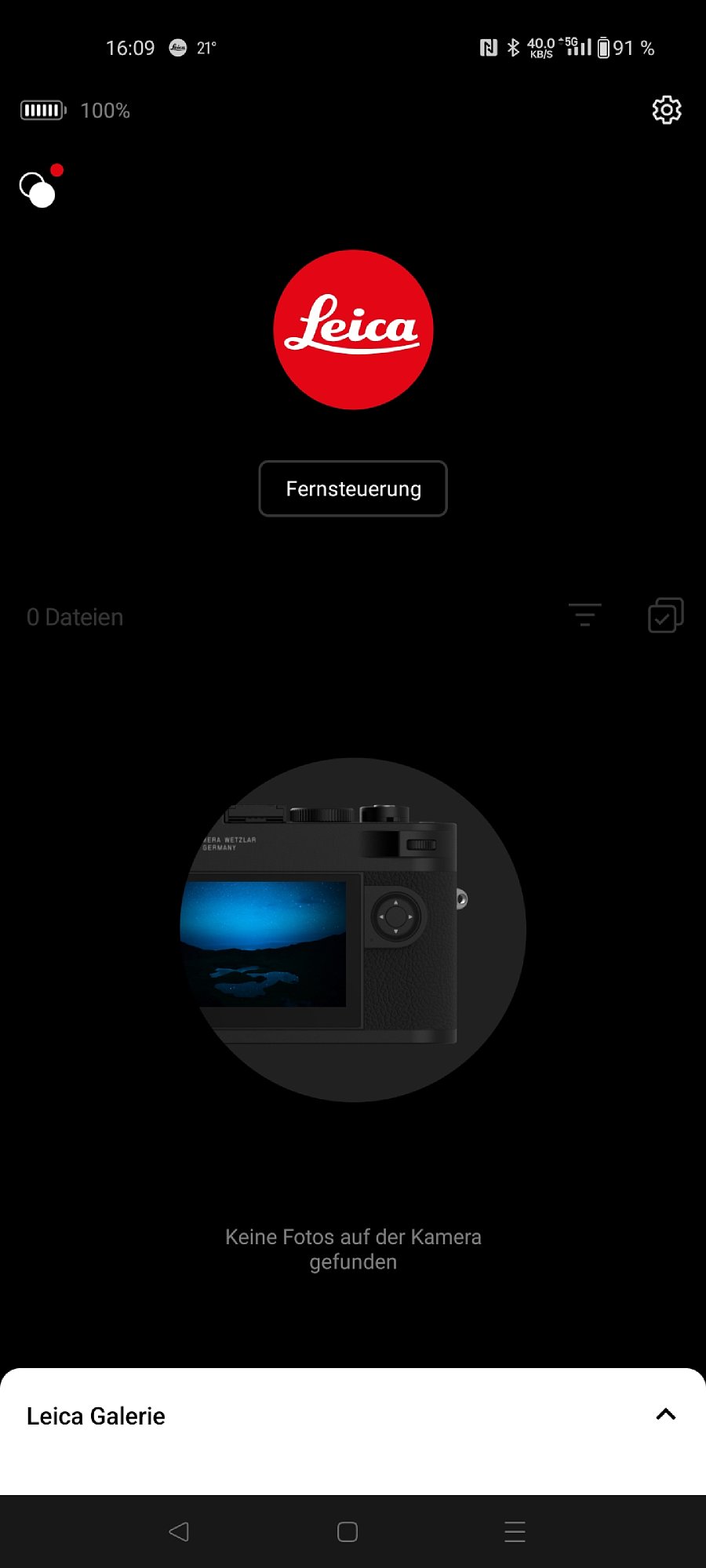Viewport: 706px width, 1568px height.
Task: Open the file filter options
Action: (584, 615)
